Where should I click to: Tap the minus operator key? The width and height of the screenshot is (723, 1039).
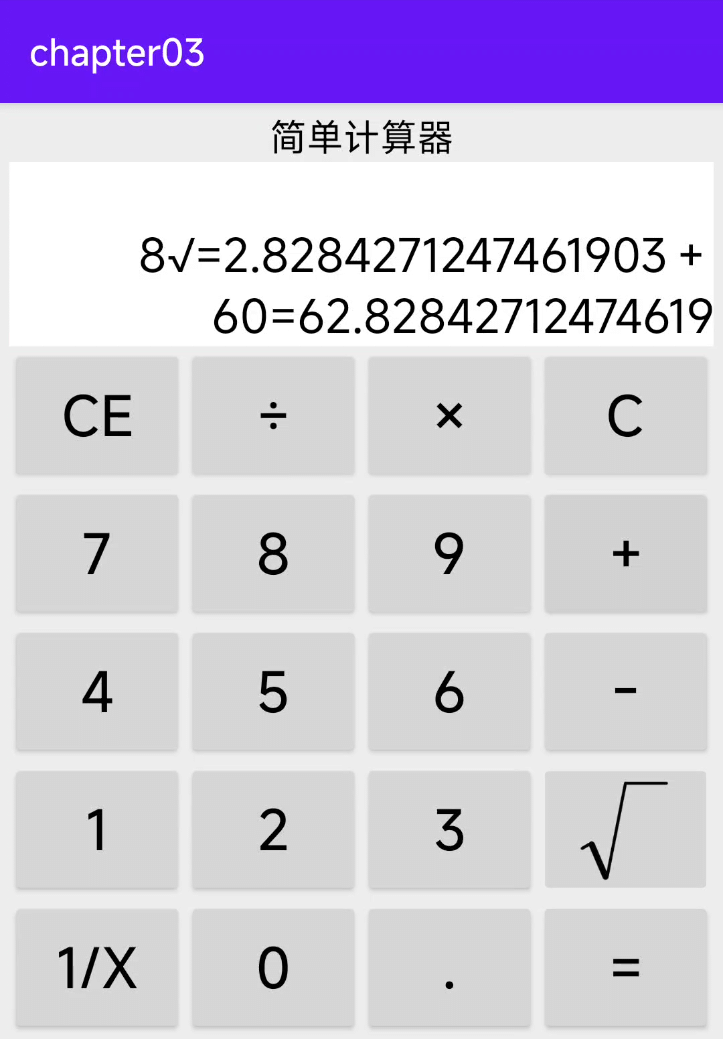tap(625, 691)
